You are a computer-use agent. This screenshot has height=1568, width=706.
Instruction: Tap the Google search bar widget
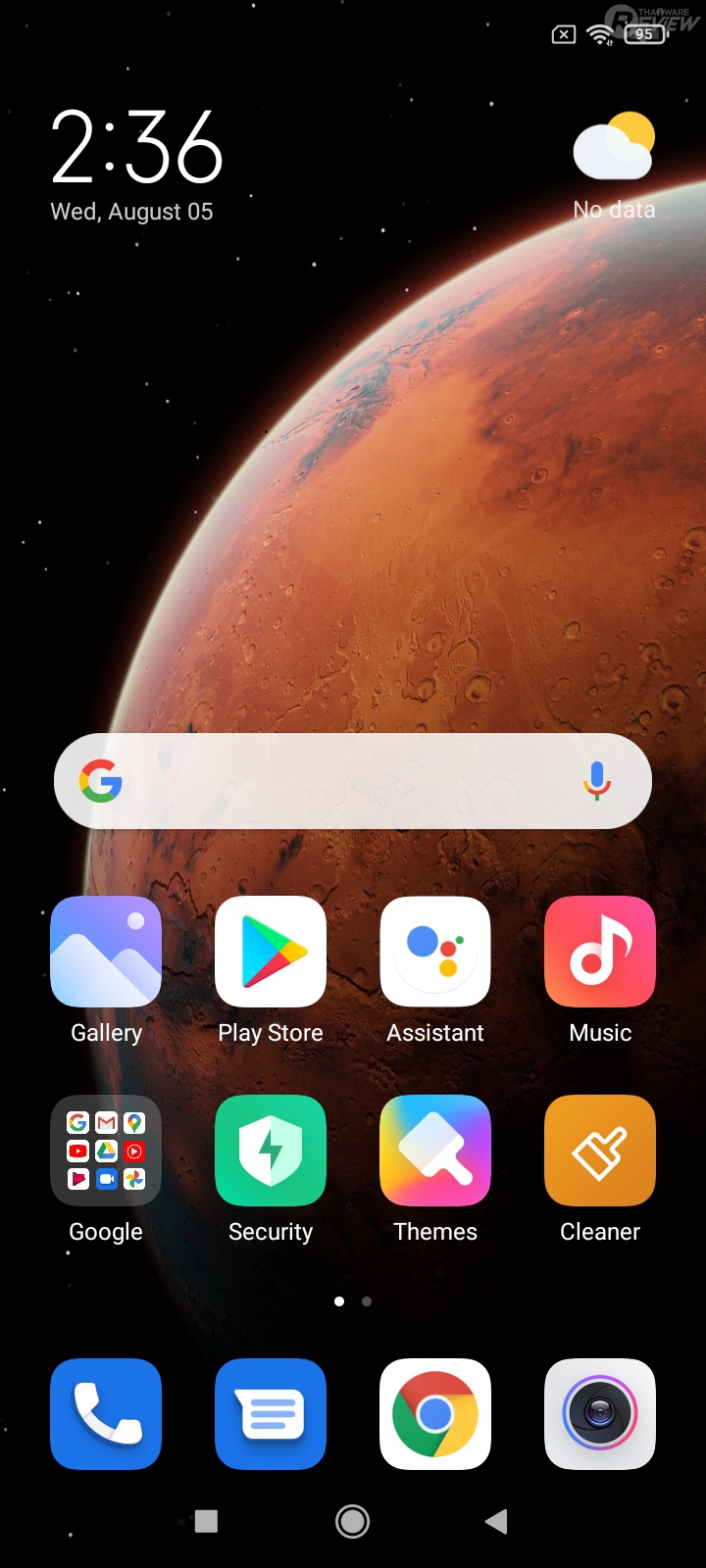333,781
